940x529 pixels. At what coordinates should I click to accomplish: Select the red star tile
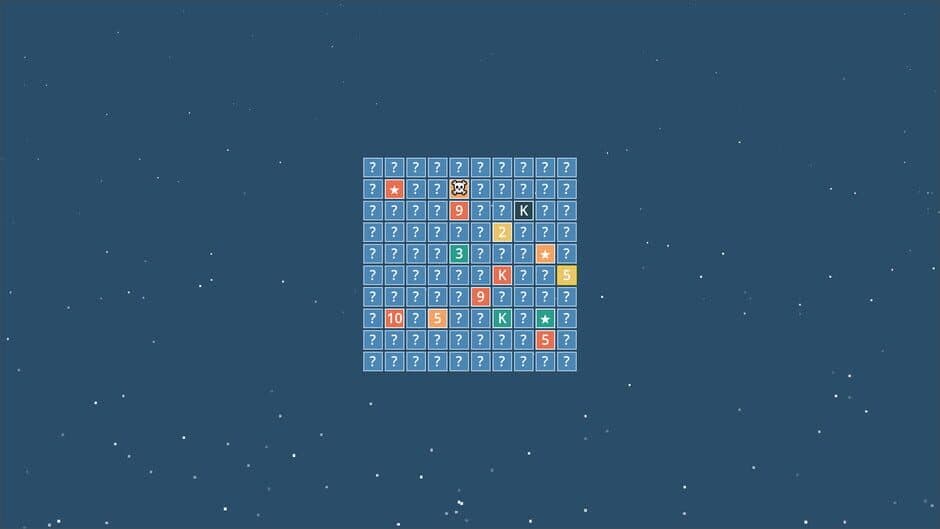coord(394,189)
